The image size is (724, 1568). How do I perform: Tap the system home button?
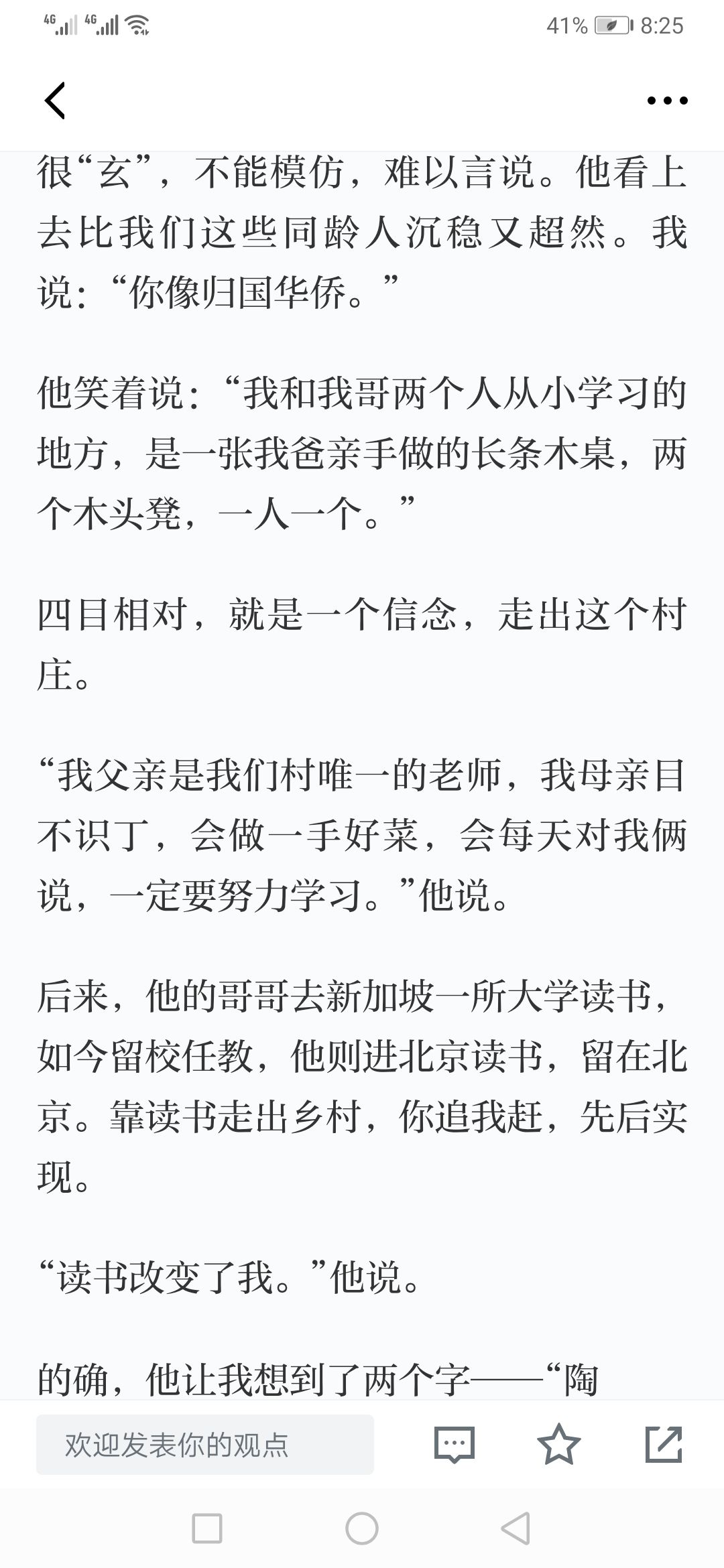tap(362, 1528)
